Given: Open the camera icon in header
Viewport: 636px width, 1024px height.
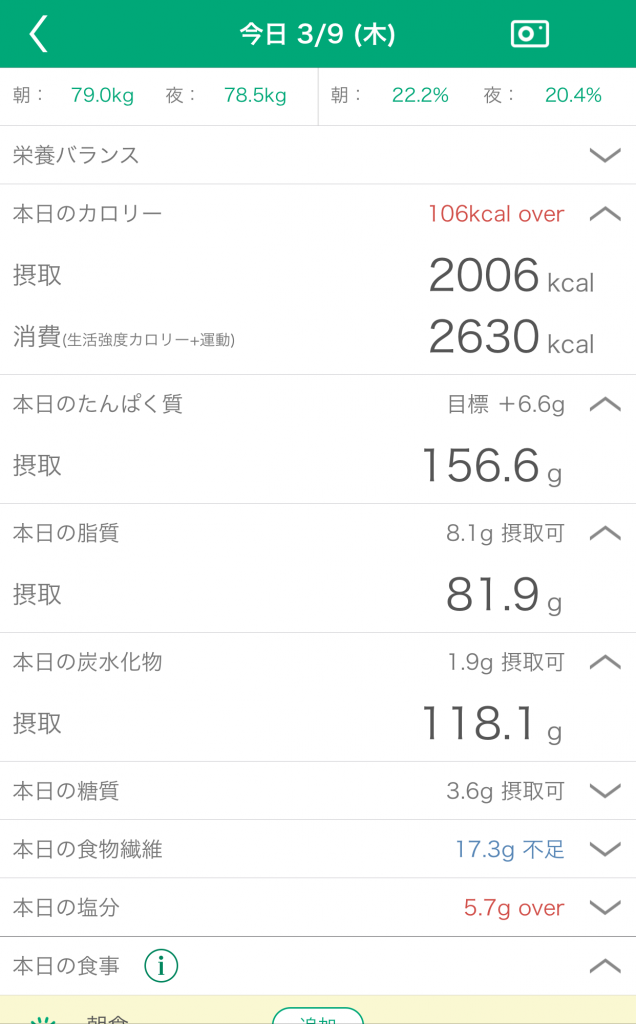Looking at the screenshot, I should tap(530, 34).
